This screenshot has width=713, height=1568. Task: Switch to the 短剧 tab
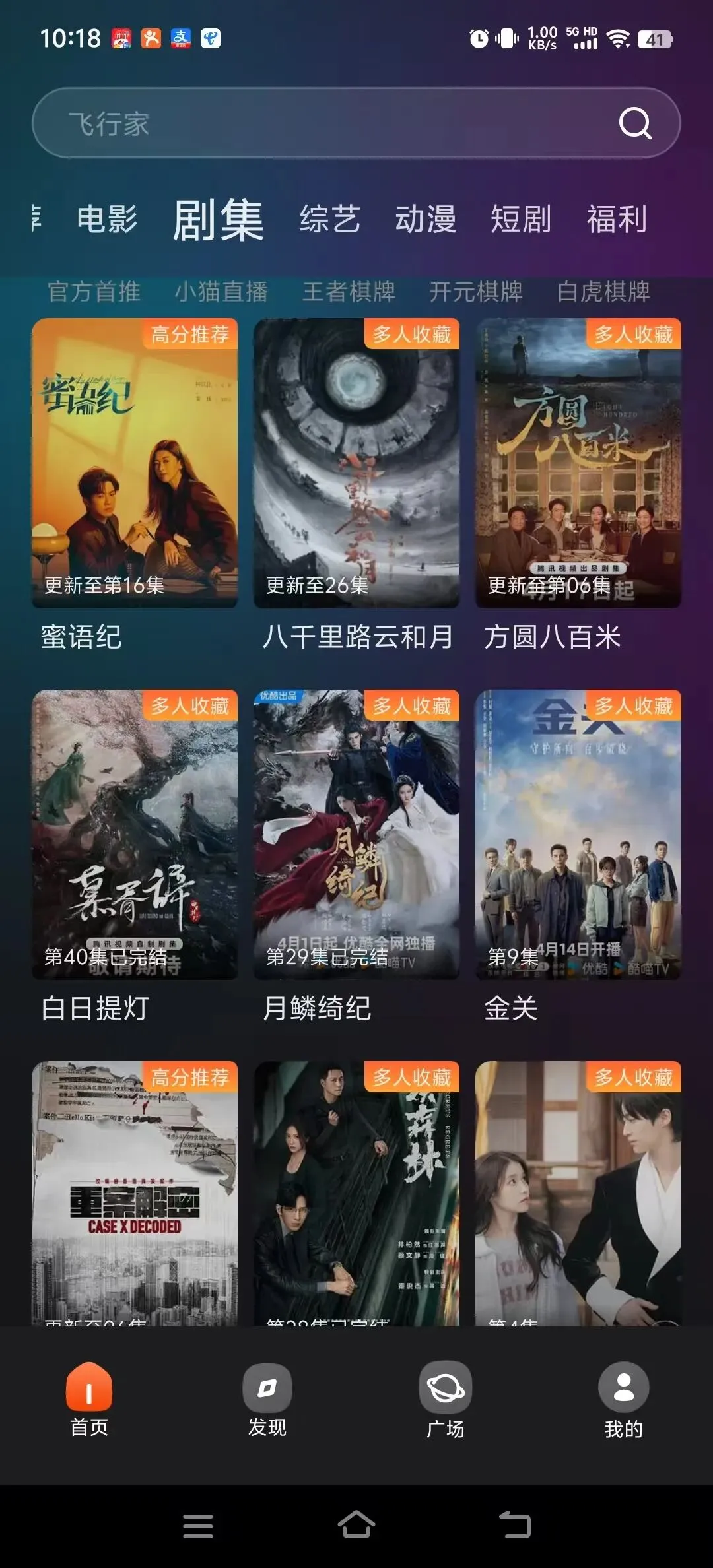pyautogui.click(x=521, y=219)
